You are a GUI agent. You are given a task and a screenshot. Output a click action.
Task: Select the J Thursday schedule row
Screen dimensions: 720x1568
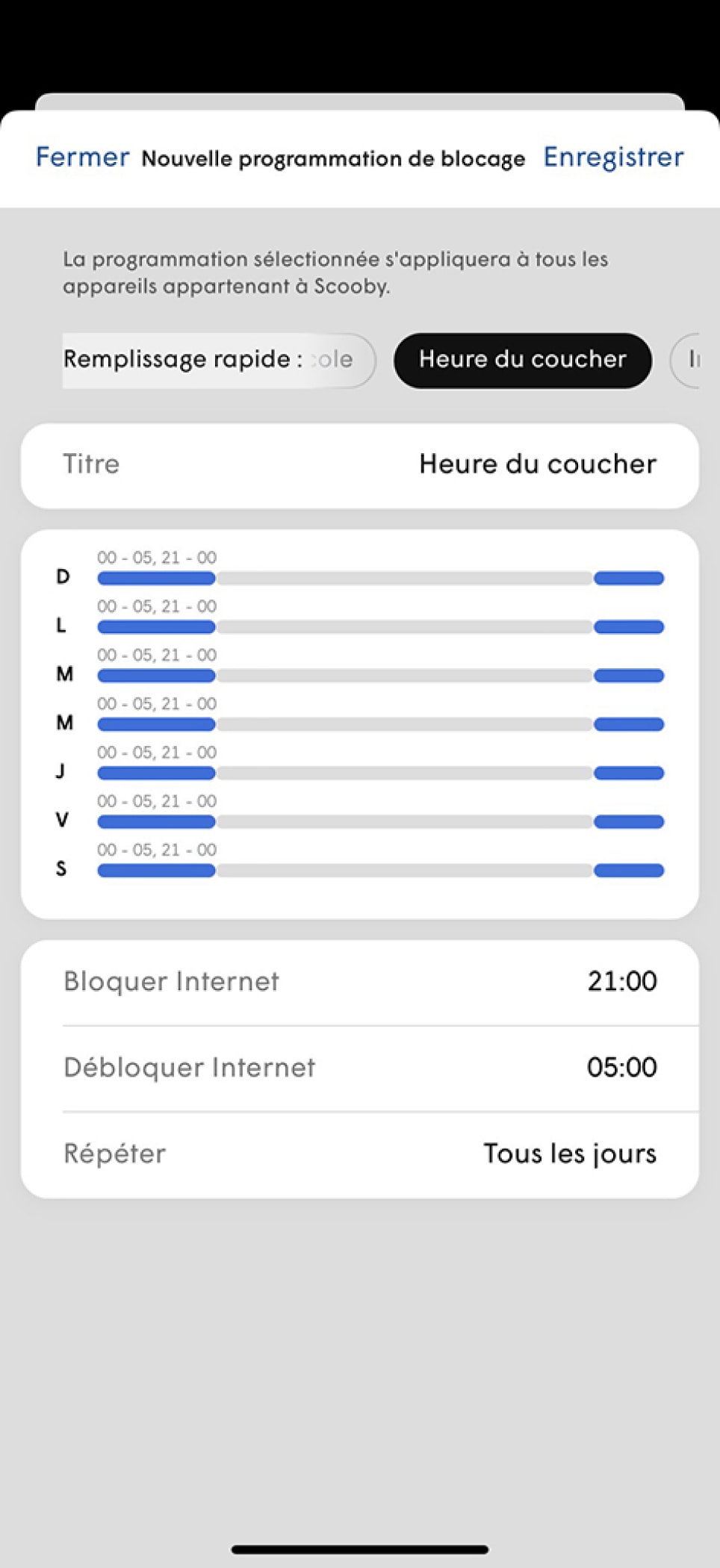(x=379, y=773)
